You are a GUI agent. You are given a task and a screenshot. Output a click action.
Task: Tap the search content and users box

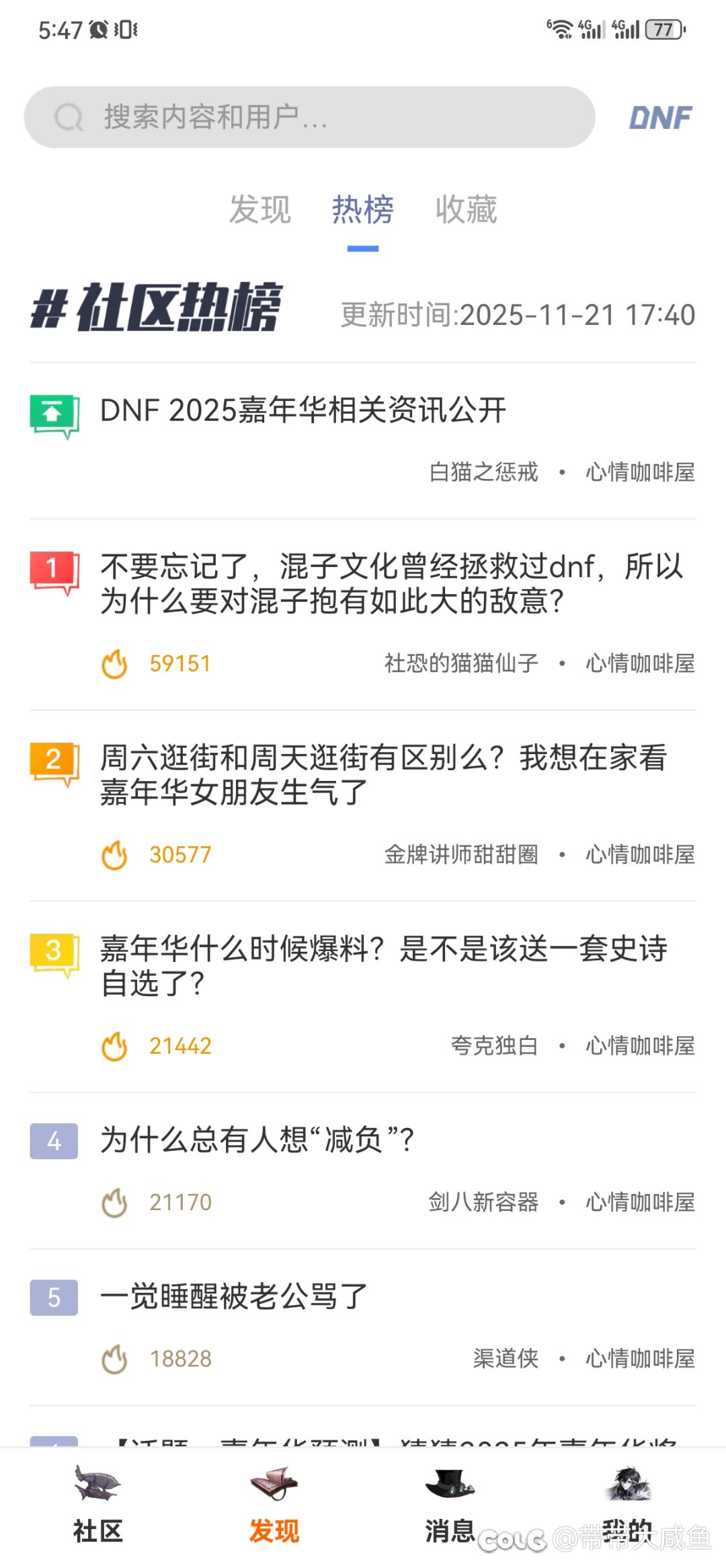click(x=309, y=117)
